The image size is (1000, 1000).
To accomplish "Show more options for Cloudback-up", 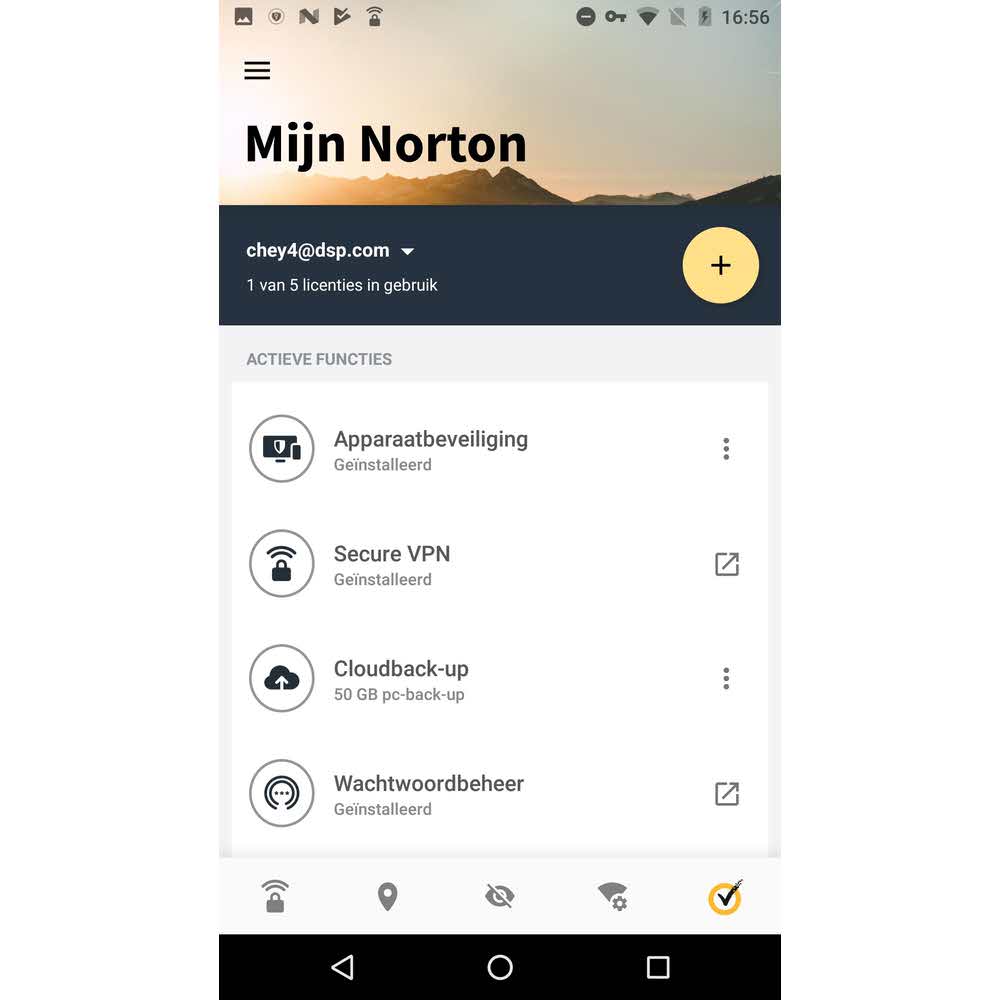I will point(726,679).
